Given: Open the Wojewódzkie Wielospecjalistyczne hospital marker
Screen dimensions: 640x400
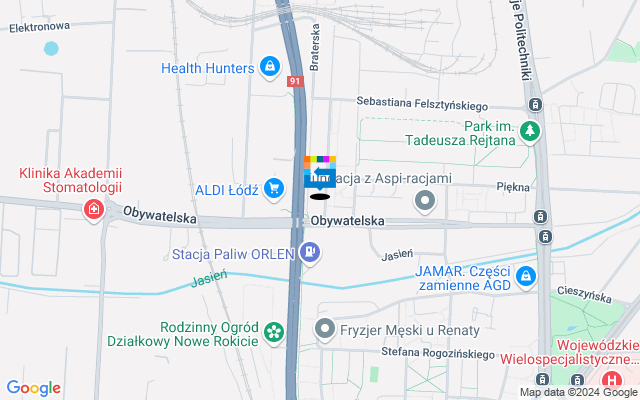Looking at the screenshot, I should pos(610,379).
